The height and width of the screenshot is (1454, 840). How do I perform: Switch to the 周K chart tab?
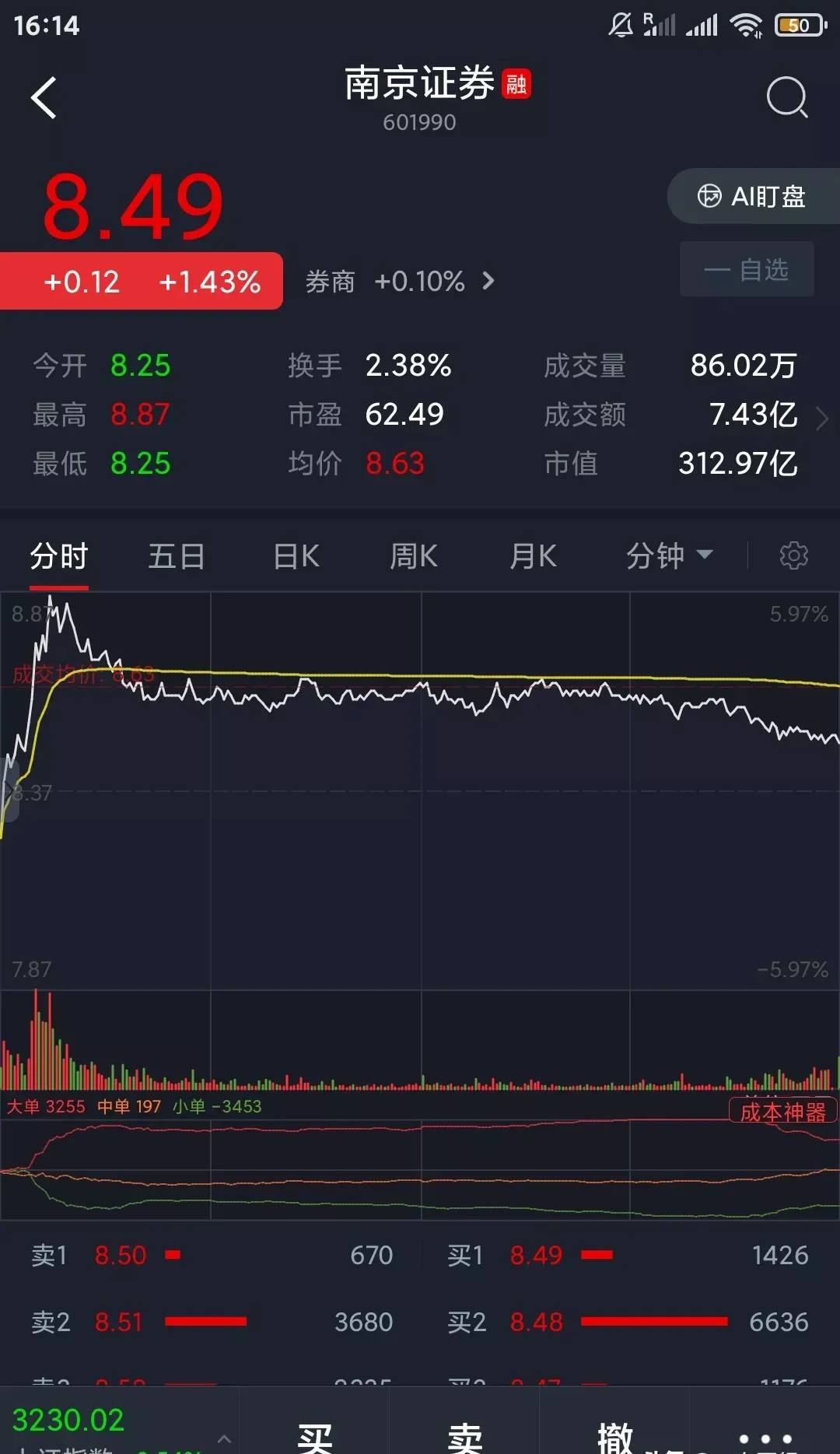coord(414,556)
